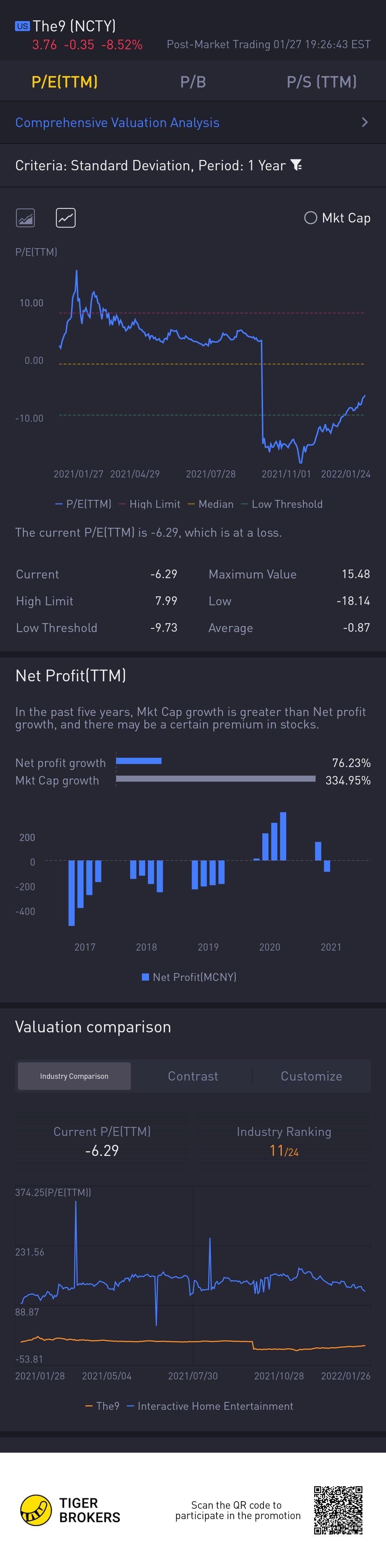
Task: Switch to the Contrast segment
Action: tap(193, 1076)
